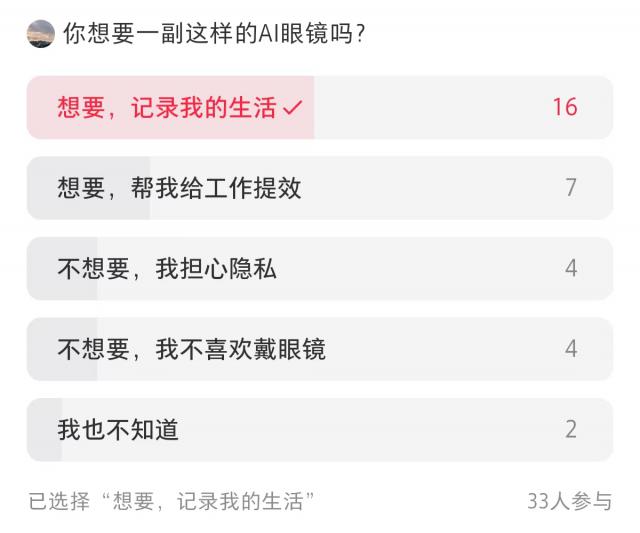Open the poll author's avatar
This screenshot has width=640, height=533.
[x=40, y=34]
